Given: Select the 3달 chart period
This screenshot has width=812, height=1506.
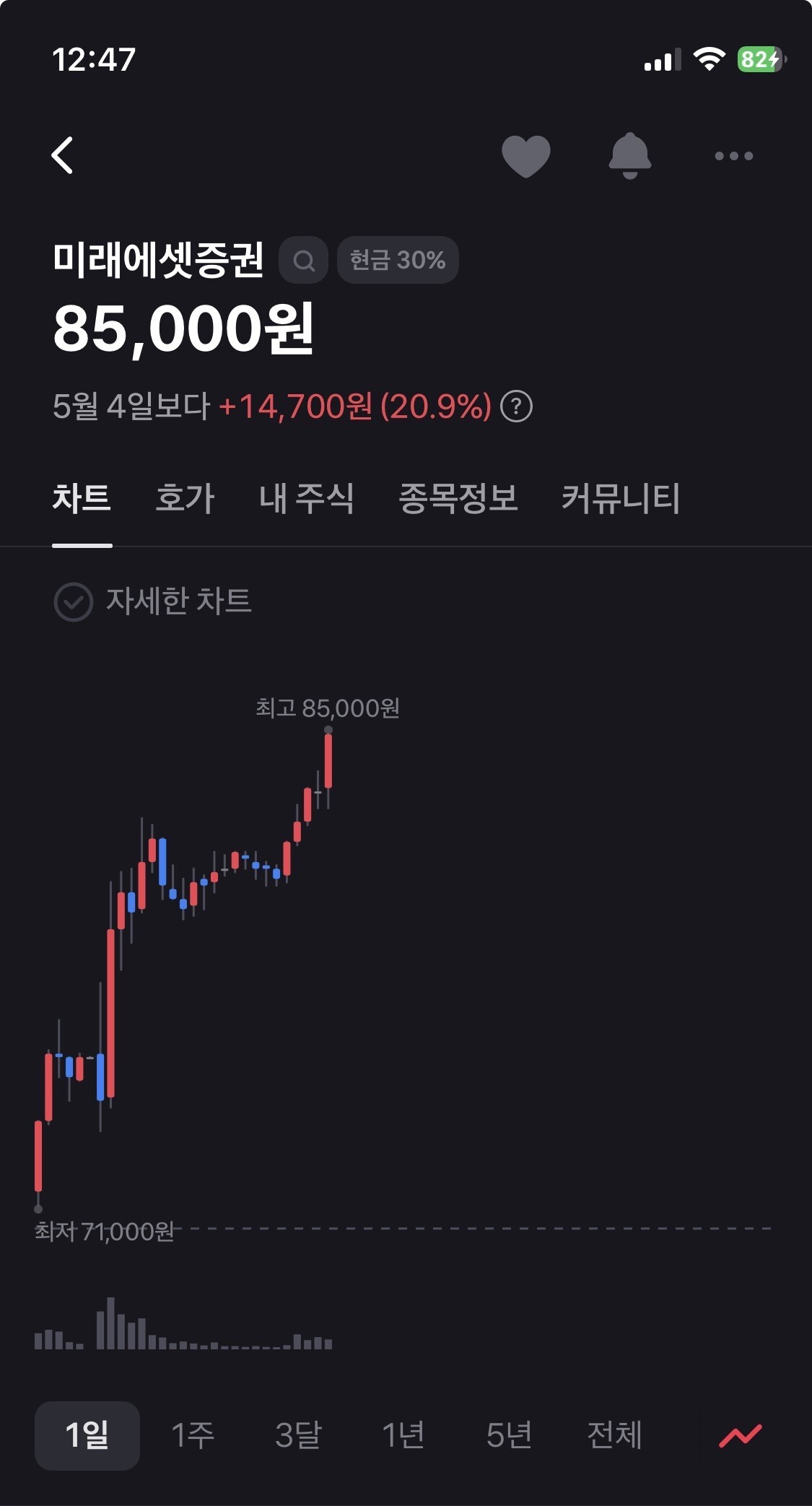Looking at the screenshot, I should pos(298,1435).
